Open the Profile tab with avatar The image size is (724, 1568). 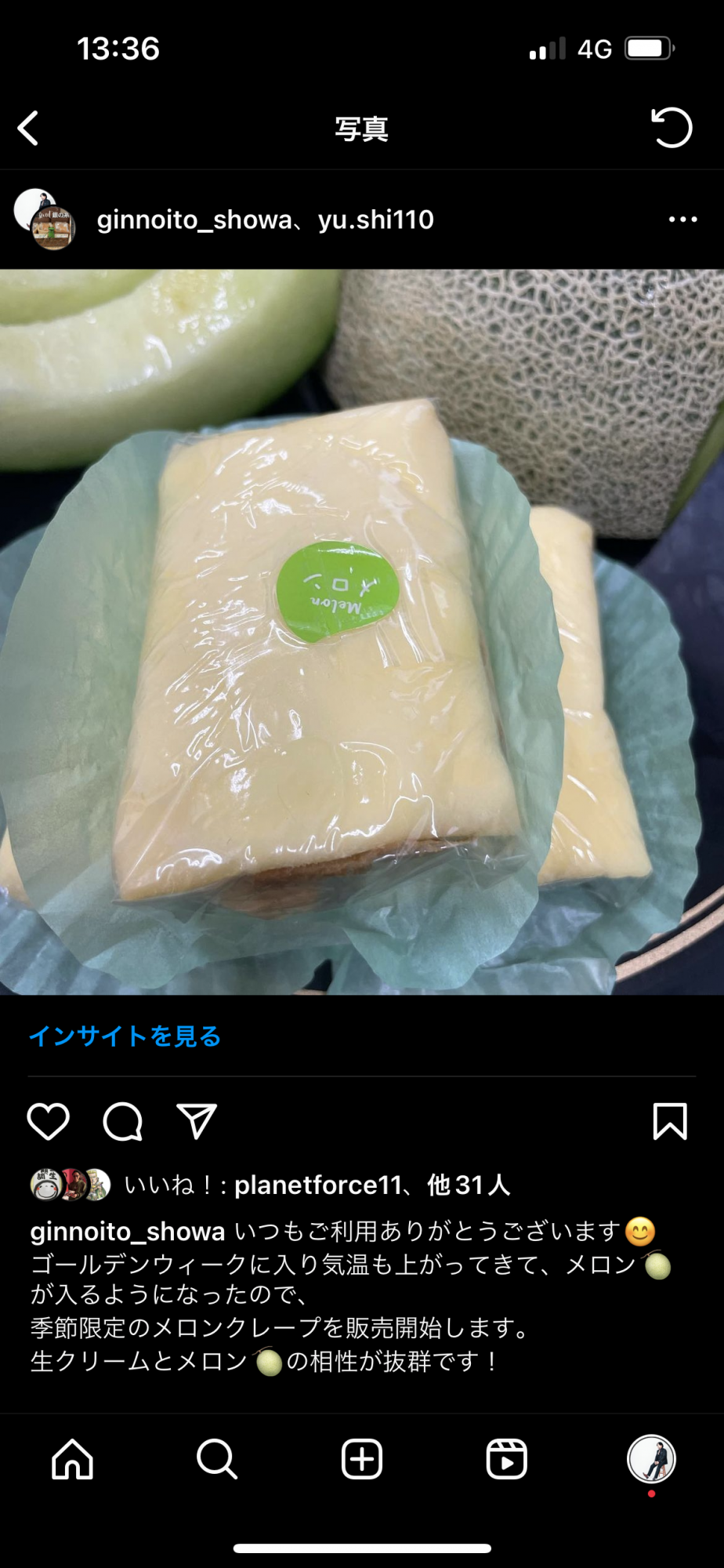coord(651,1459)
